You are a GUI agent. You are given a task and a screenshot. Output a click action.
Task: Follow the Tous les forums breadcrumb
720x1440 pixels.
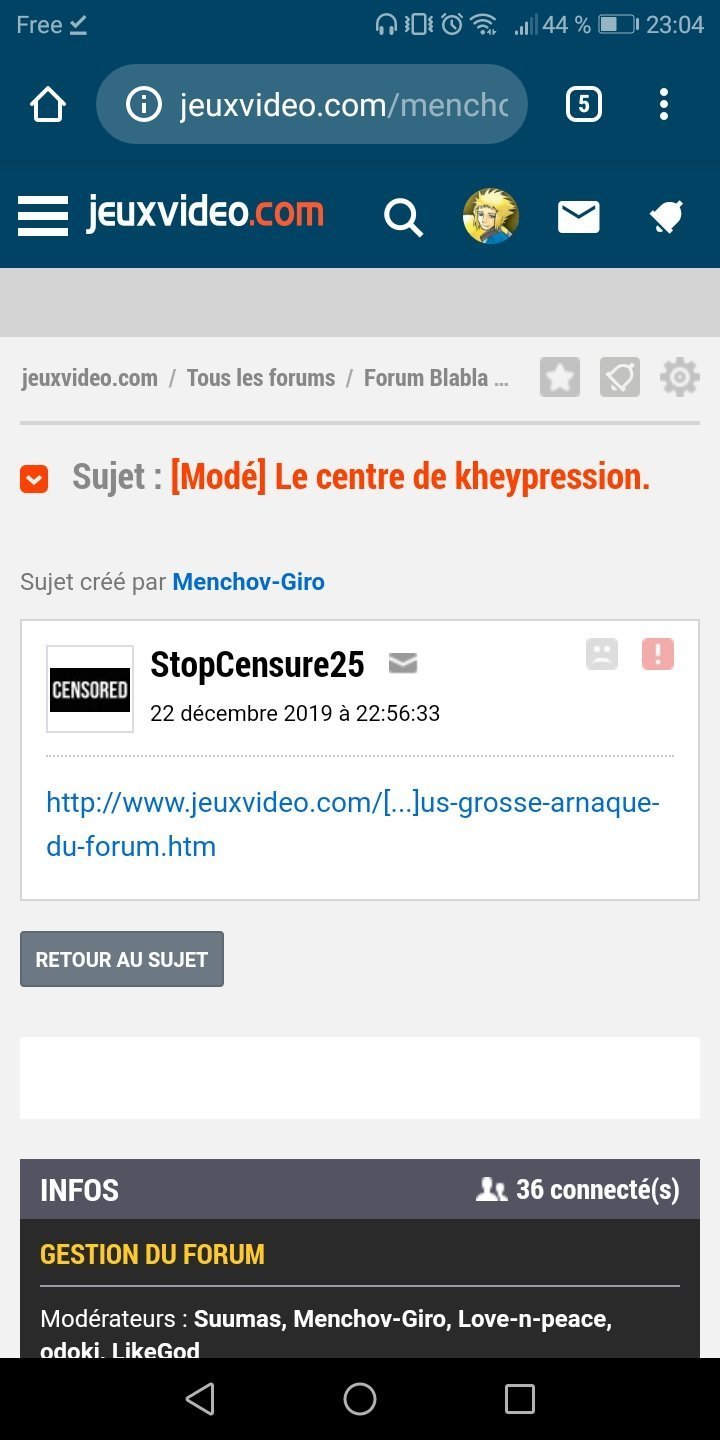pos(260,378)
